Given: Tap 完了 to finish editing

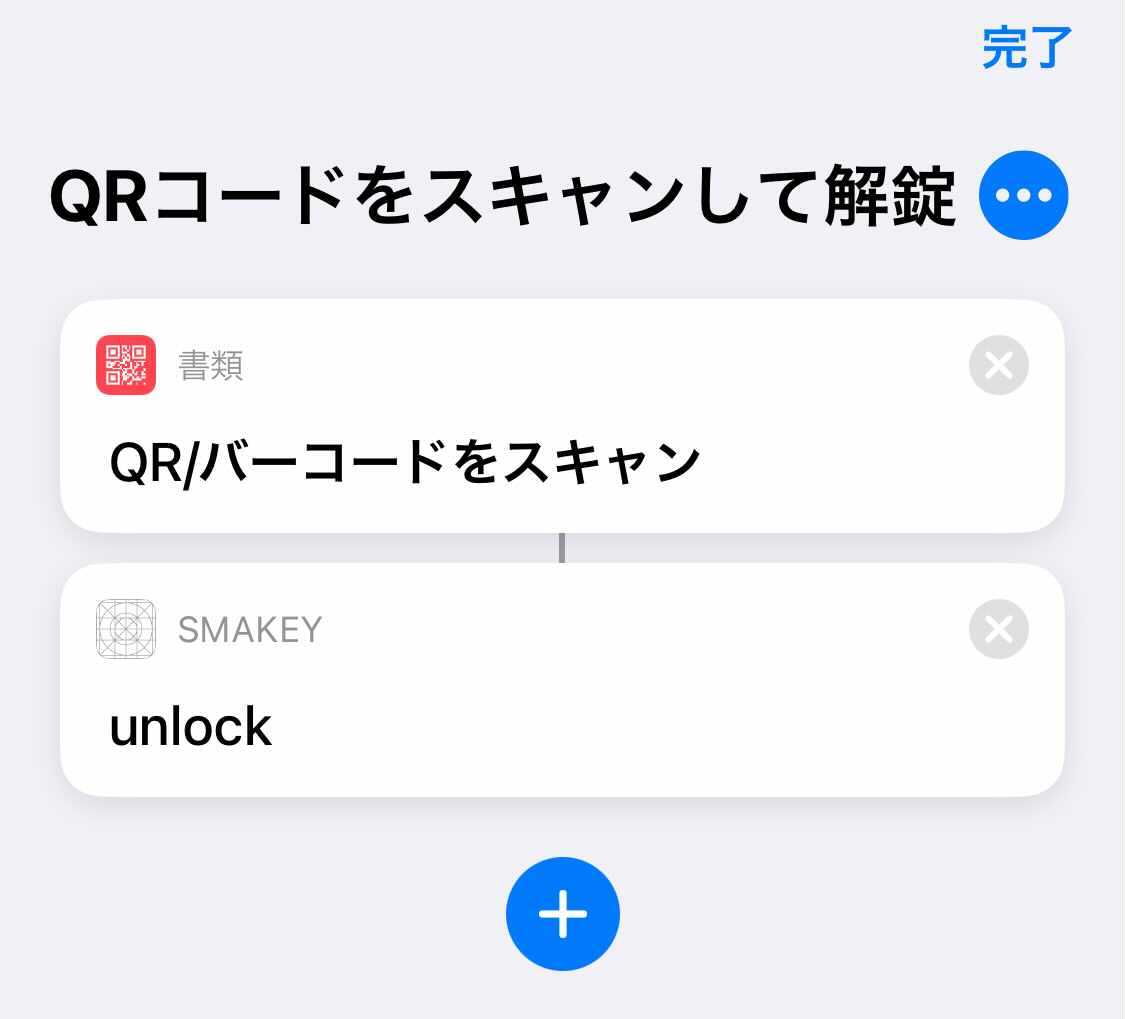Looking at the screenshot, I should point(1026,48).
